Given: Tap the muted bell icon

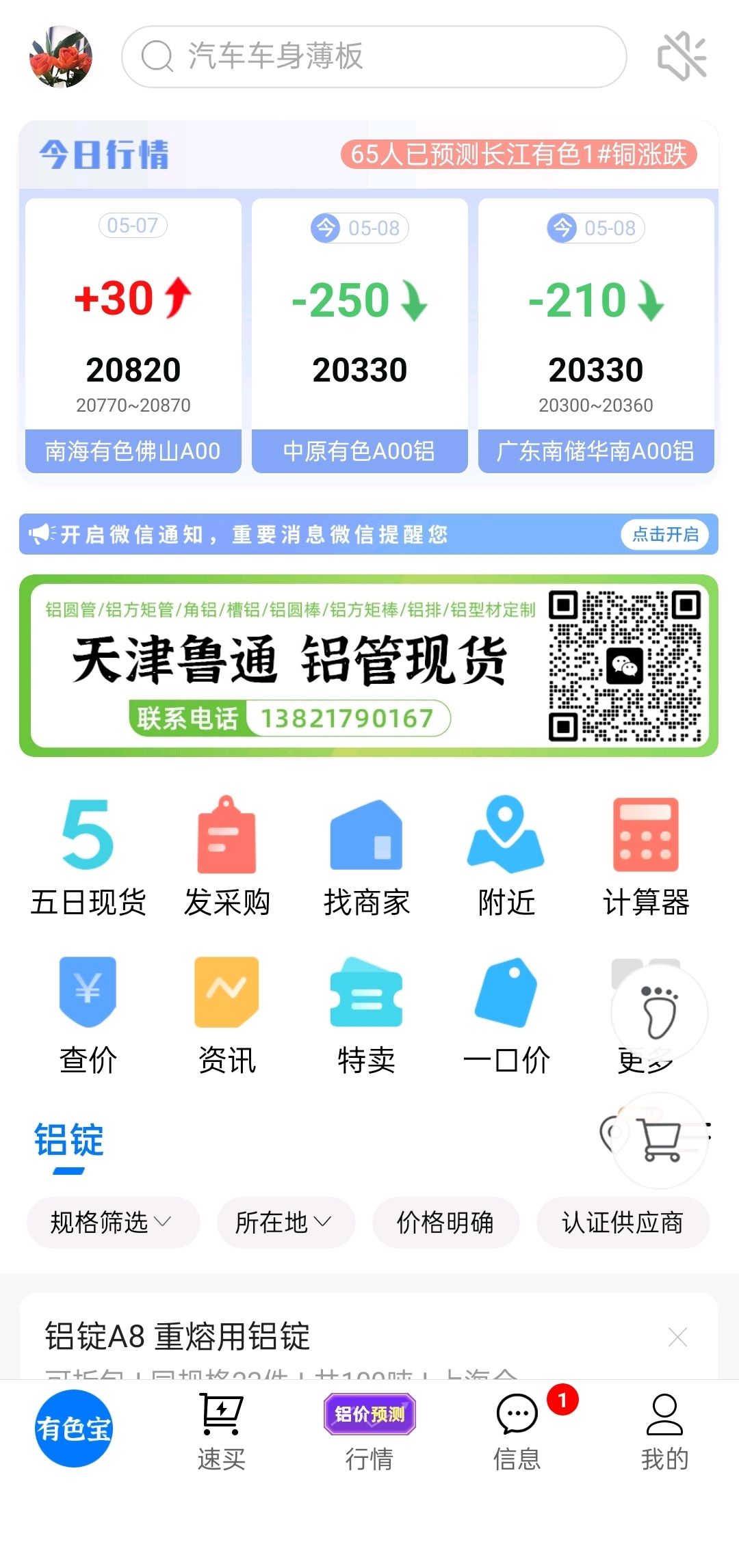Looking at the screenshot, I should (x=682, y=57).
